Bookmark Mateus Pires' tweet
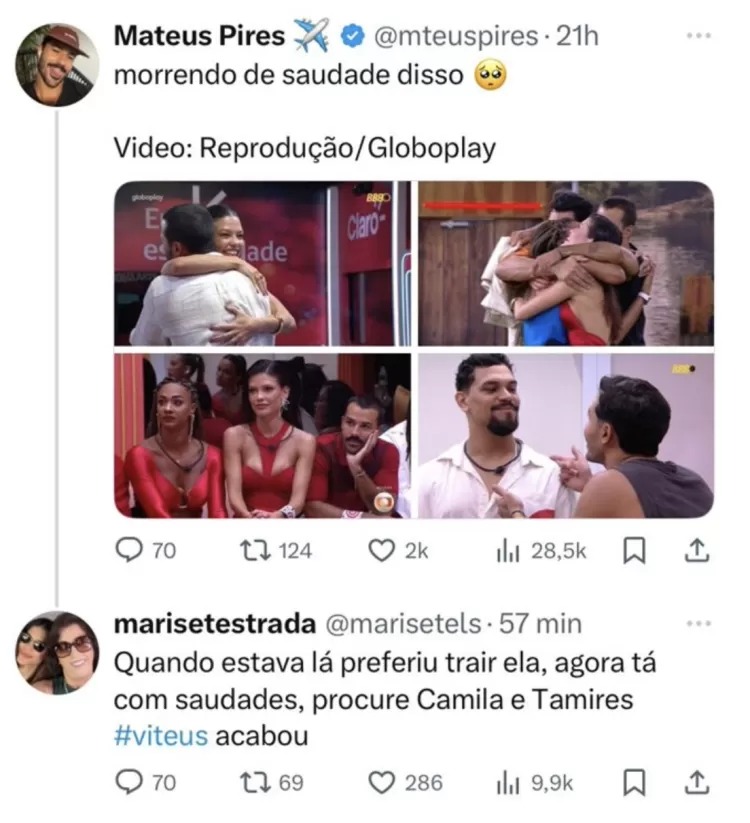750x823 pixels. (632, 551)
